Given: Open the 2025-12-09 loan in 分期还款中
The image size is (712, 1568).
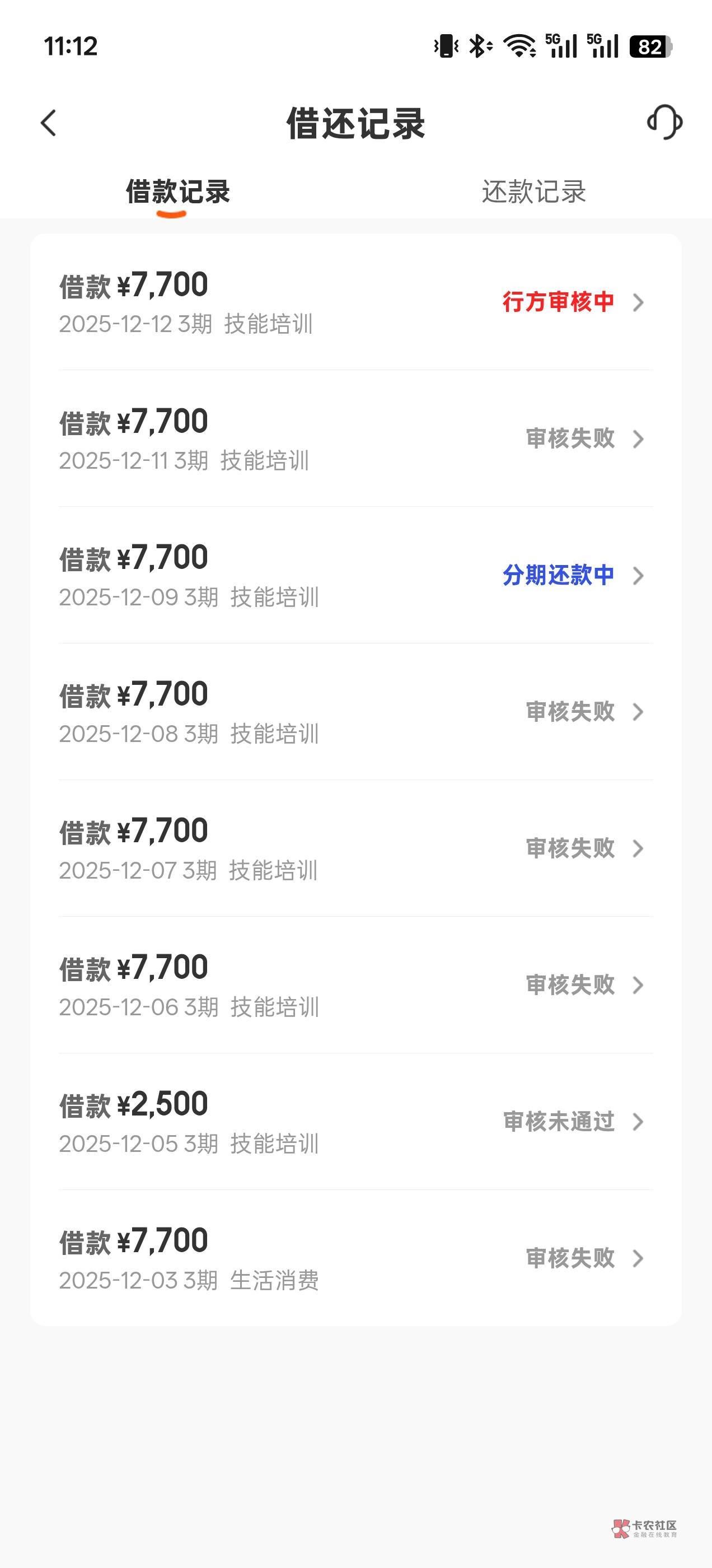Looking at the screenshot, I should [x=355, y=575].
